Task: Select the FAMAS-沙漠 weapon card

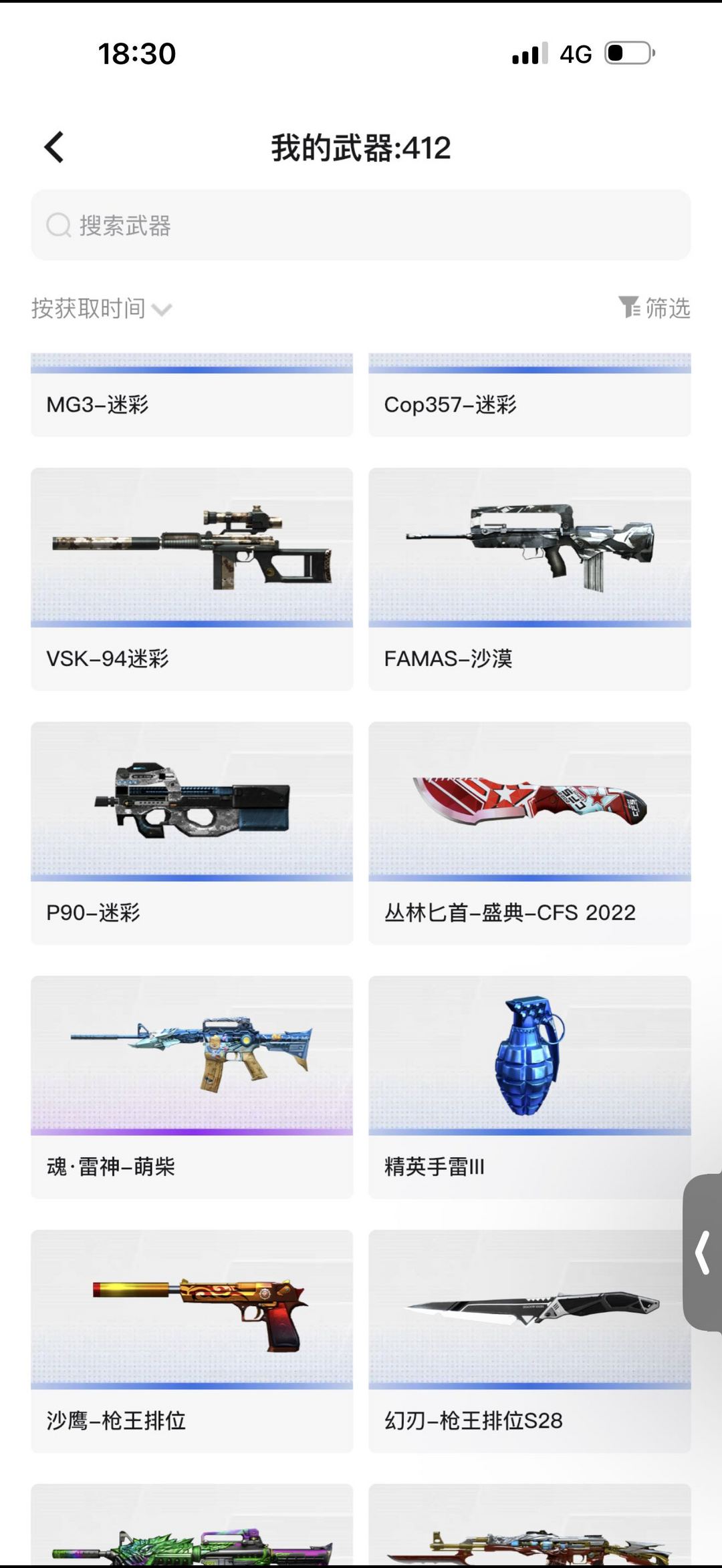Action: [x=529, y=579]
